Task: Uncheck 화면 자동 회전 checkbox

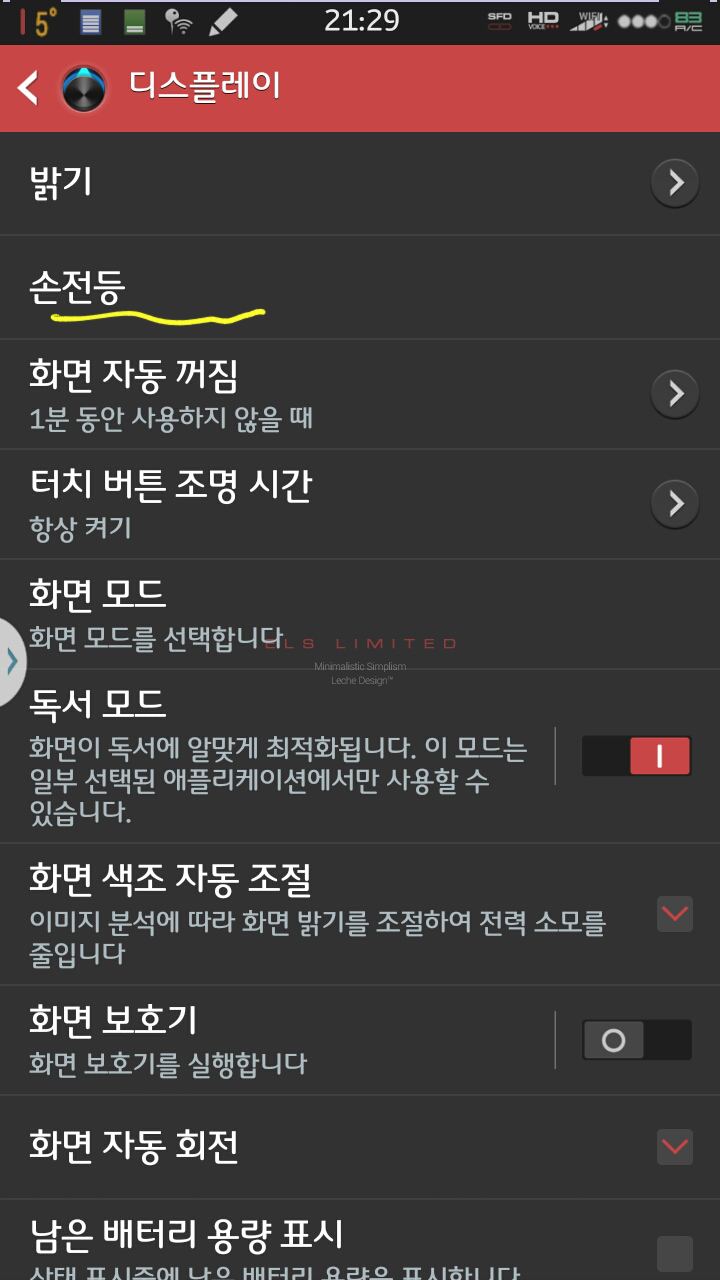Action: tap(674, 1146)
